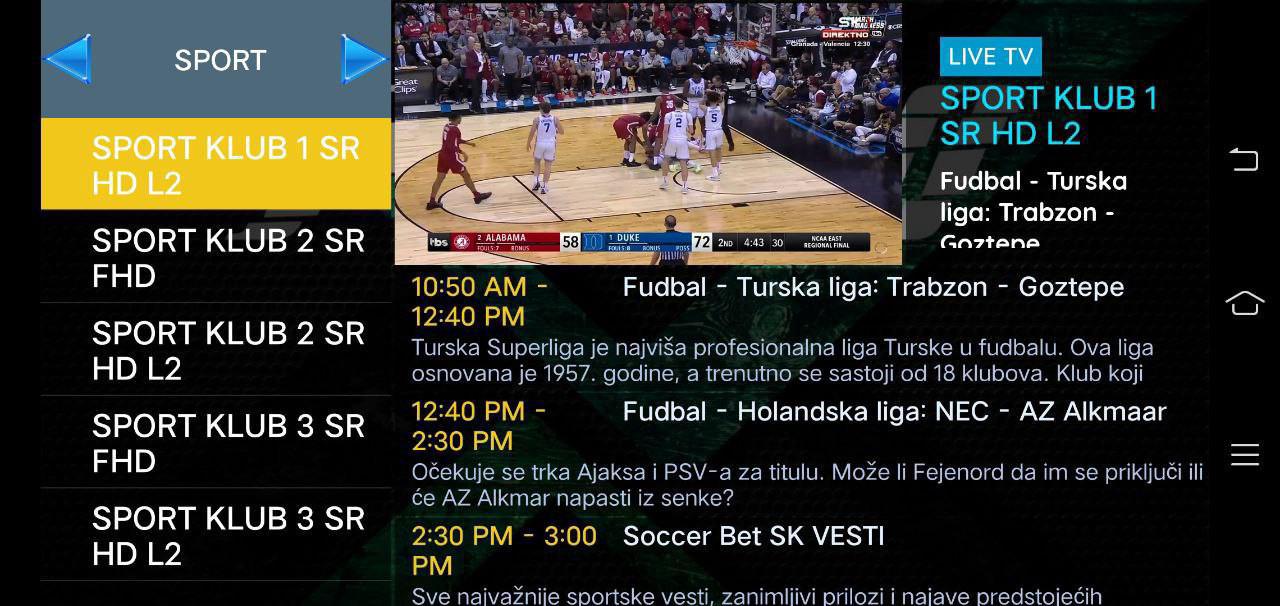Open the live video preview fullscreen
Viewport: 1280px width, 606px height.
point(647,133)
